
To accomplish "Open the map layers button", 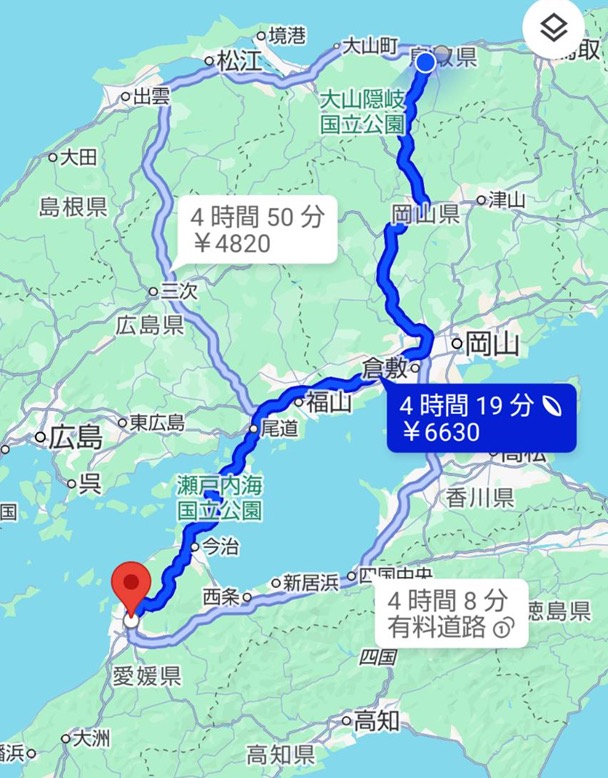I will coord(553,30).
